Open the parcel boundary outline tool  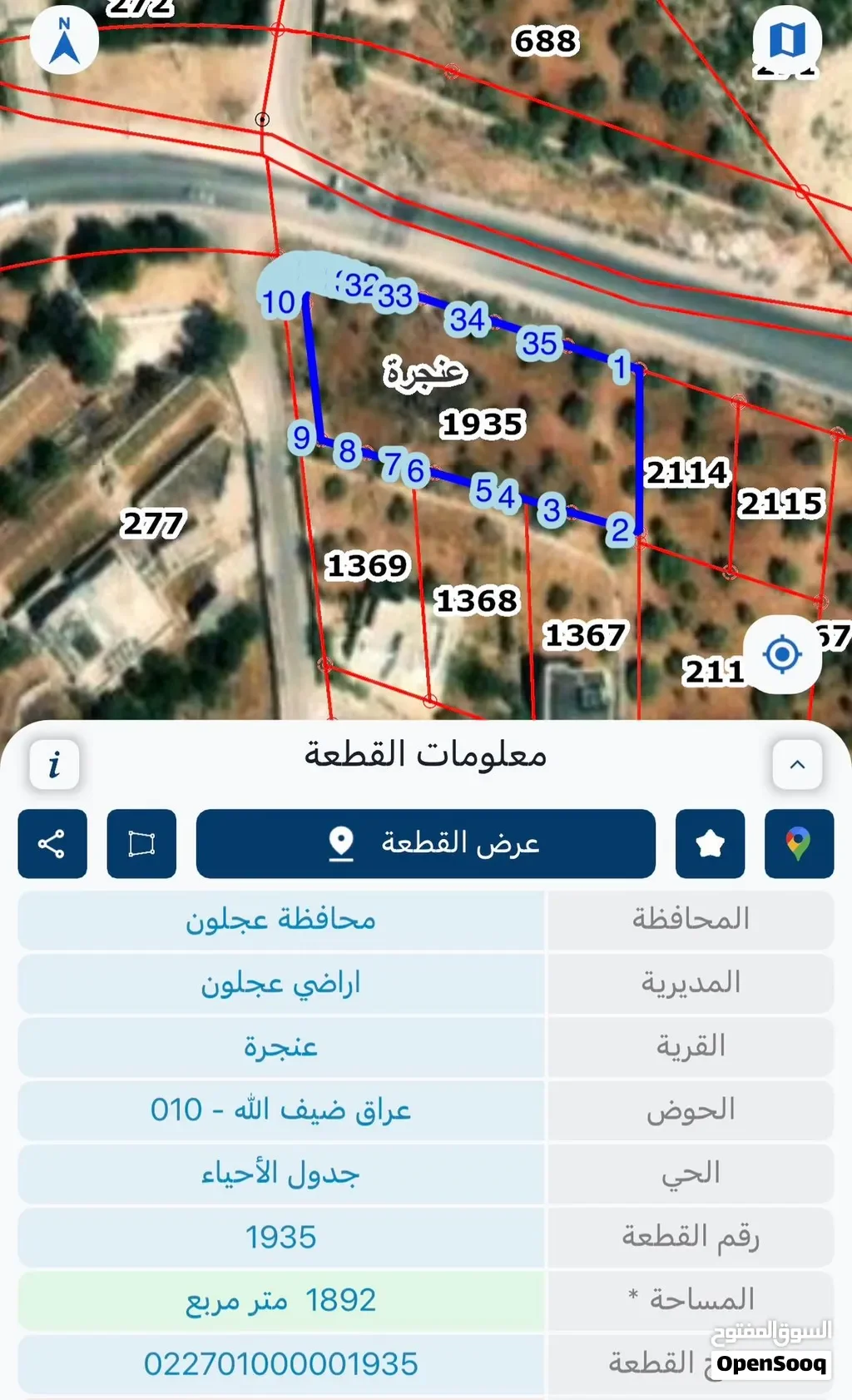pyautogui.click(x=141, y=844)
